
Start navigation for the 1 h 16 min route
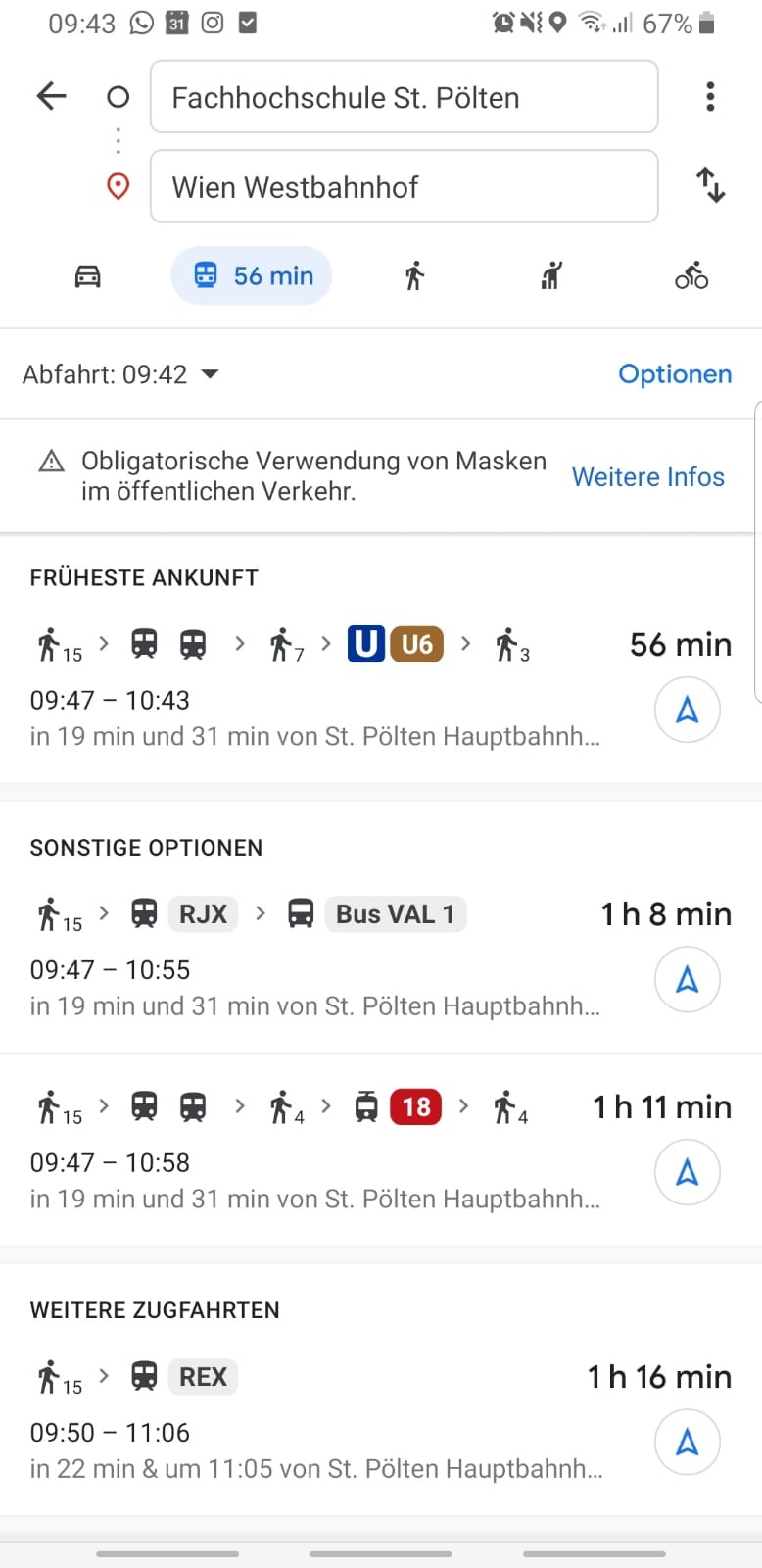pyautogui.click(x=688, y=1442)
